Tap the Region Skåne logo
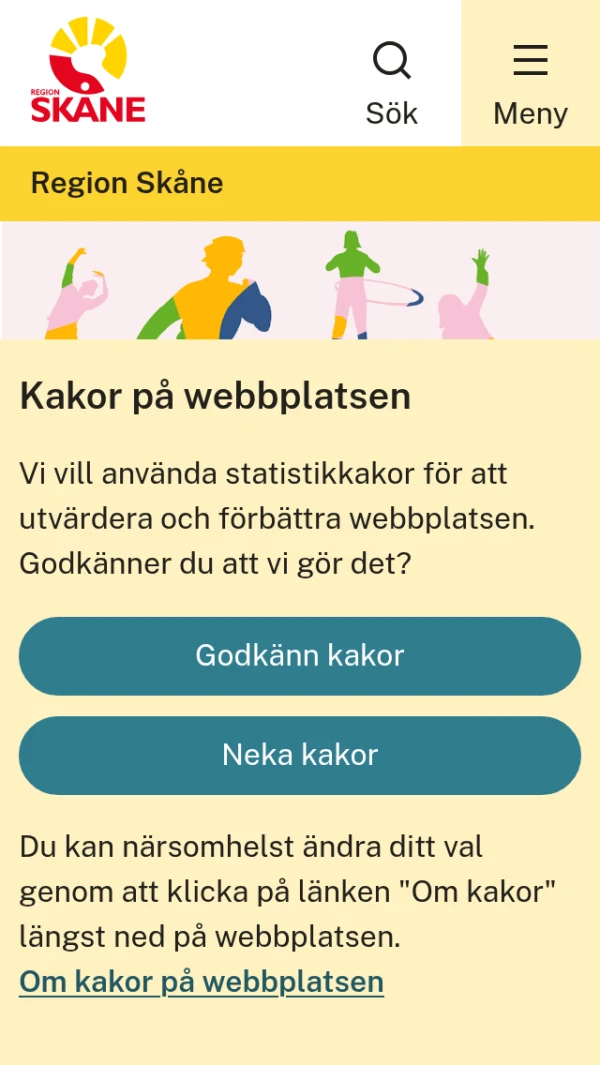The image size is (600, 1065). point(88,71)
